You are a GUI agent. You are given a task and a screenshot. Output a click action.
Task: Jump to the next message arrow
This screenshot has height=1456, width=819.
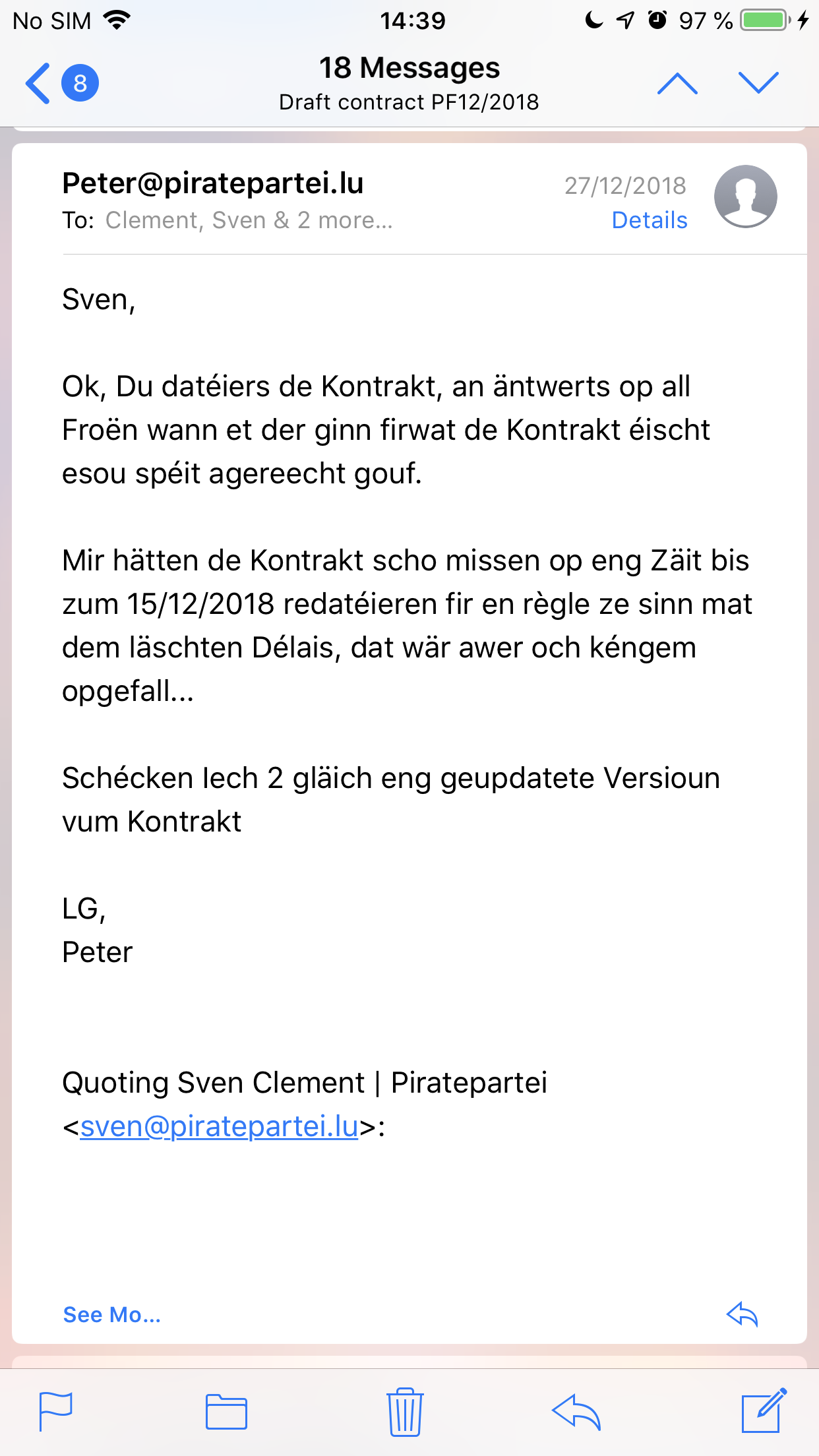click(x=758, y=84)
